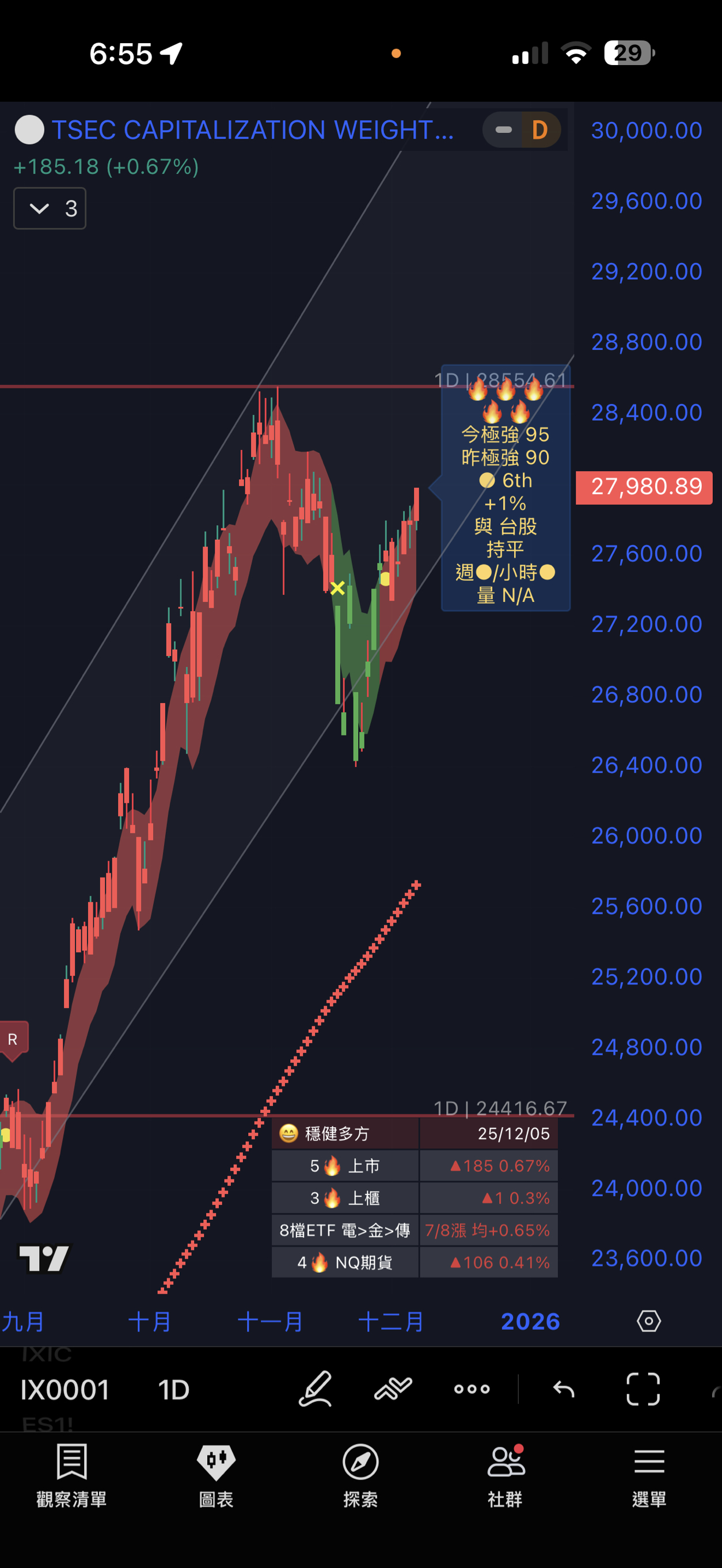Open the drawing tools pencil

coord(316,1388)
